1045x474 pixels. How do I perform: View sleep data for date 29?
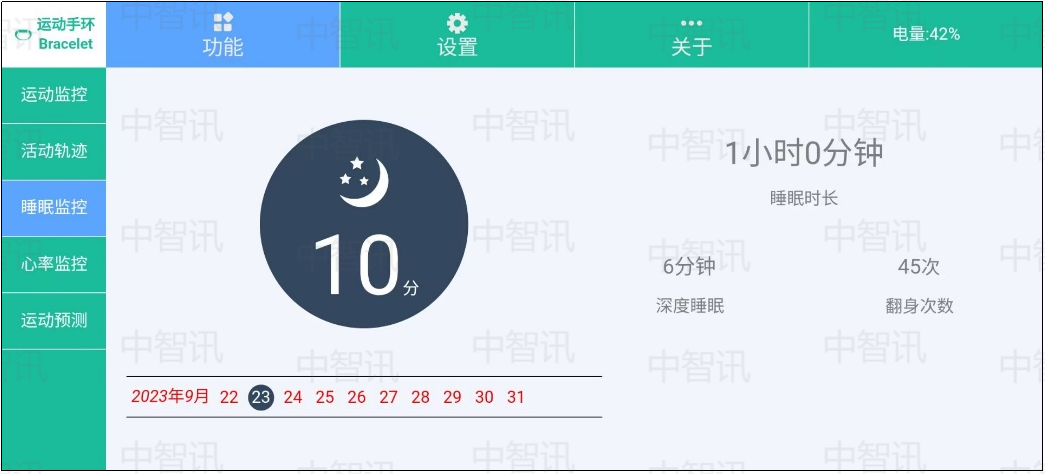coord(452,397)
